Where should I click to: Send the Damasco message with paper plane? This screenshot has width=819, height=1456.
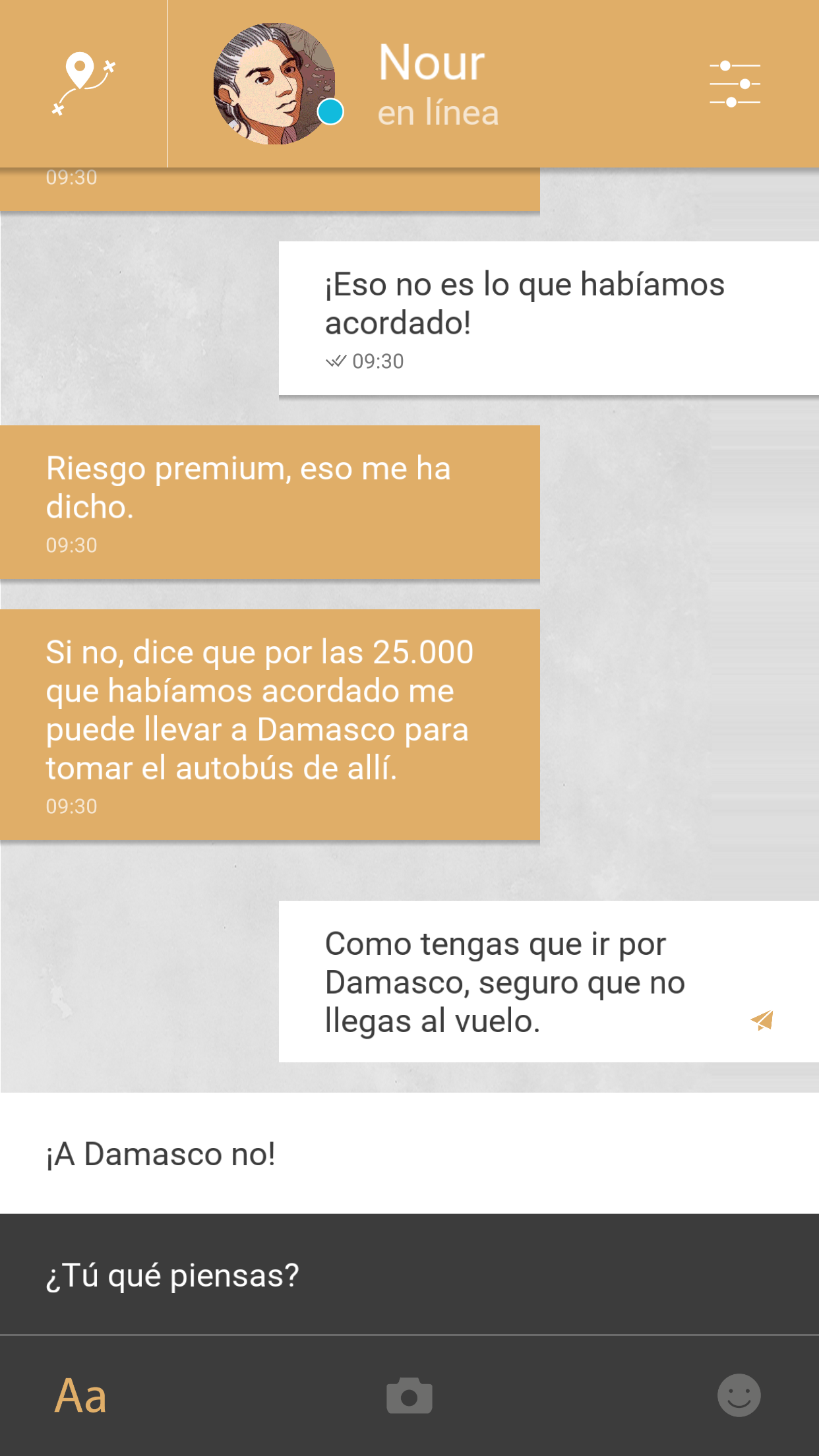tap(762, 1020)
